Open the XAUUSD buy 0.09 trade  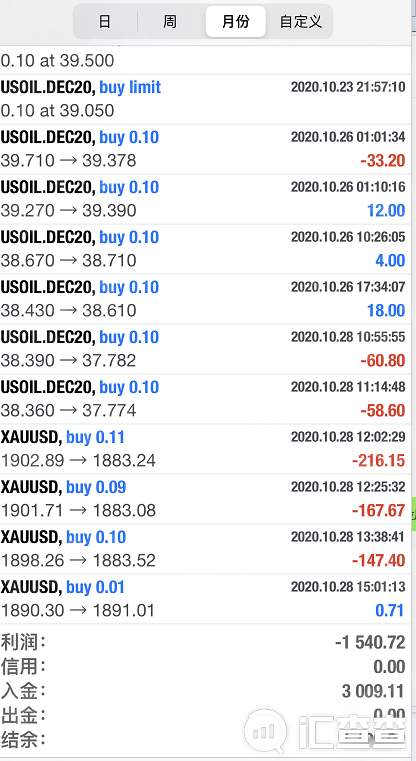205,499
